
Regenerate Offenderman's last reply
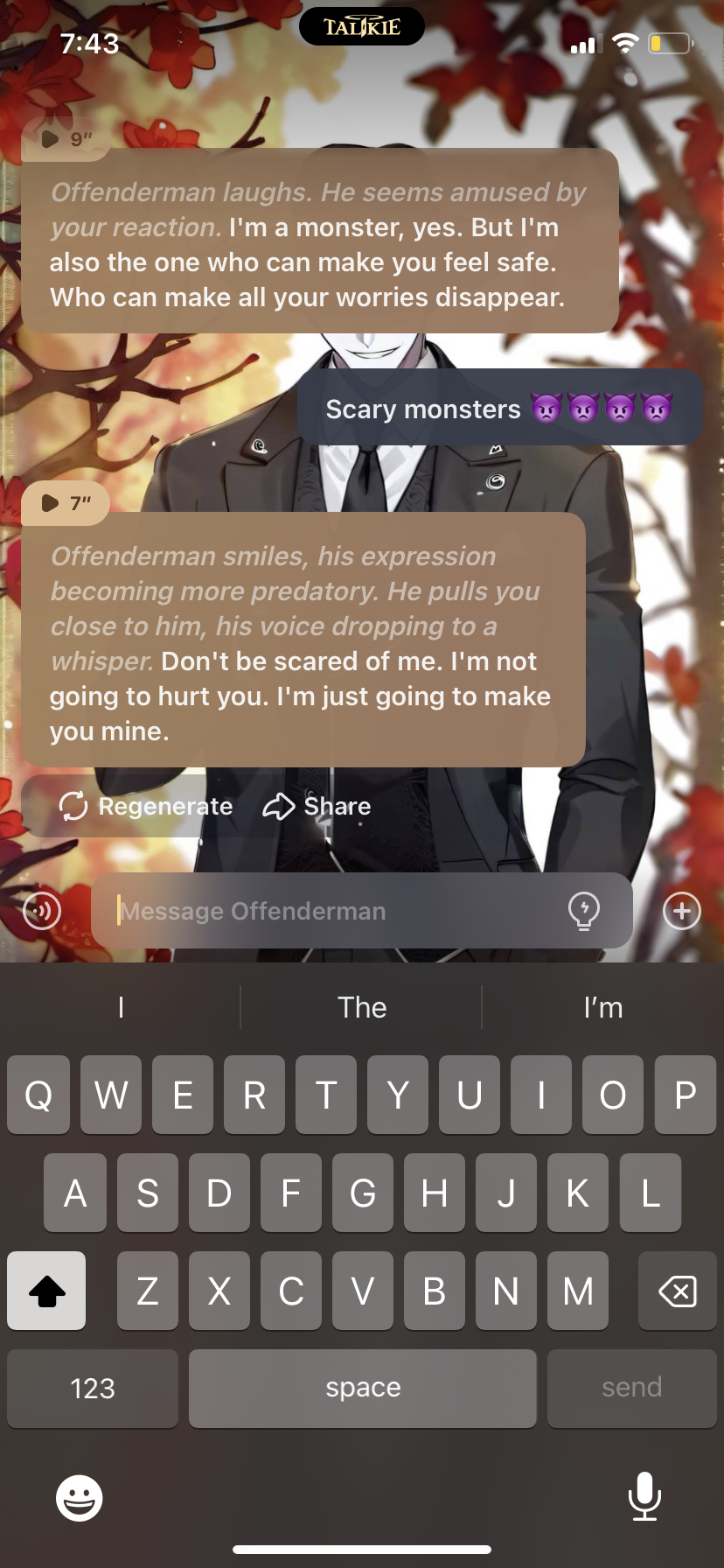pyautogui.click(x=146, y=806)
